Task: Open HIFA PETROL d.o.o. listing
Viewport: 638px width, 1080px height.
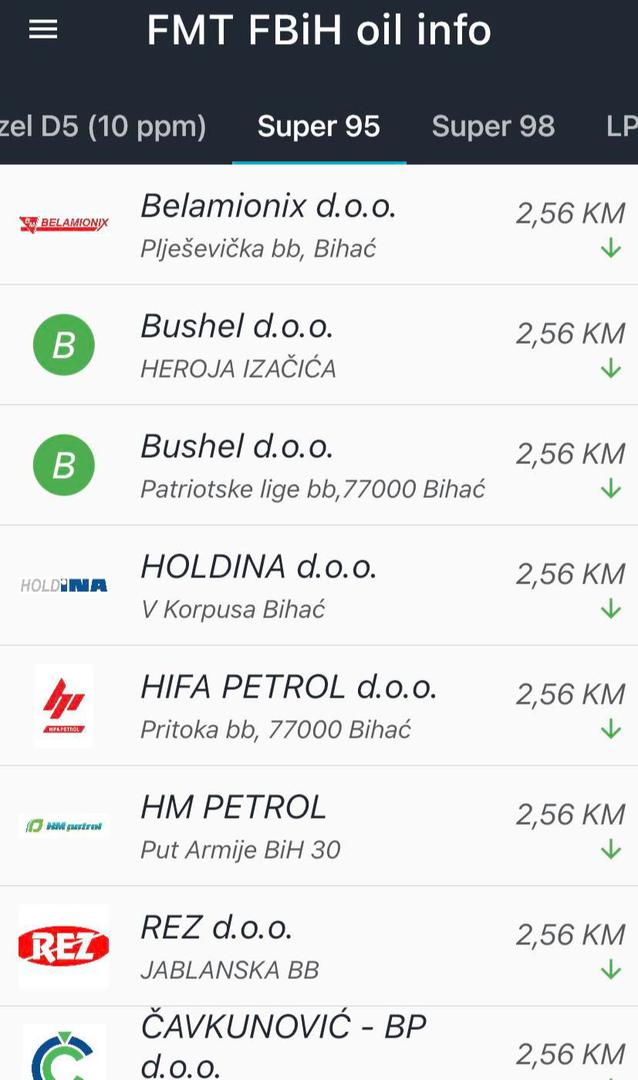Action: (319, 705)
